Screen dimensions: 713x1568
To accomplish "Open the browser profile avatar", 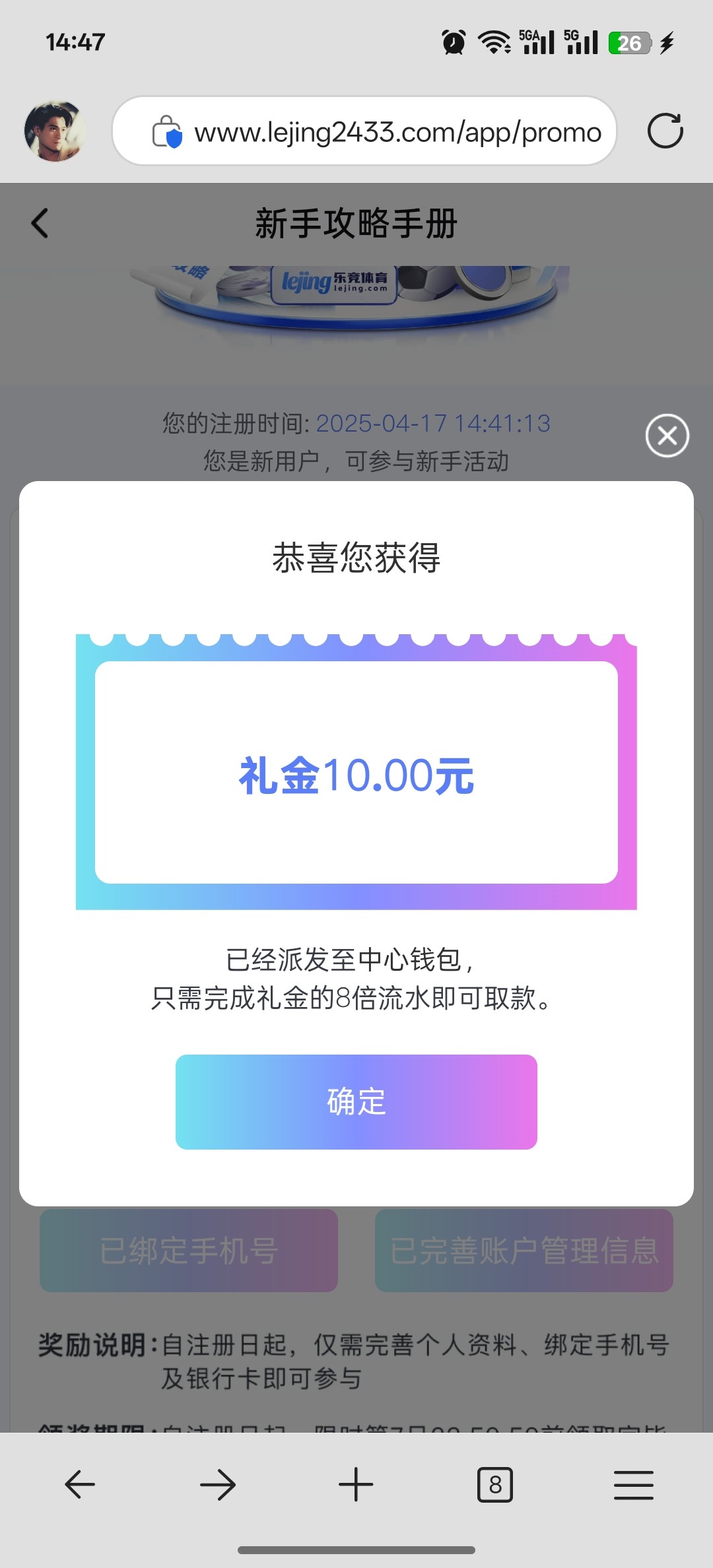I will [x=55, y=131].
